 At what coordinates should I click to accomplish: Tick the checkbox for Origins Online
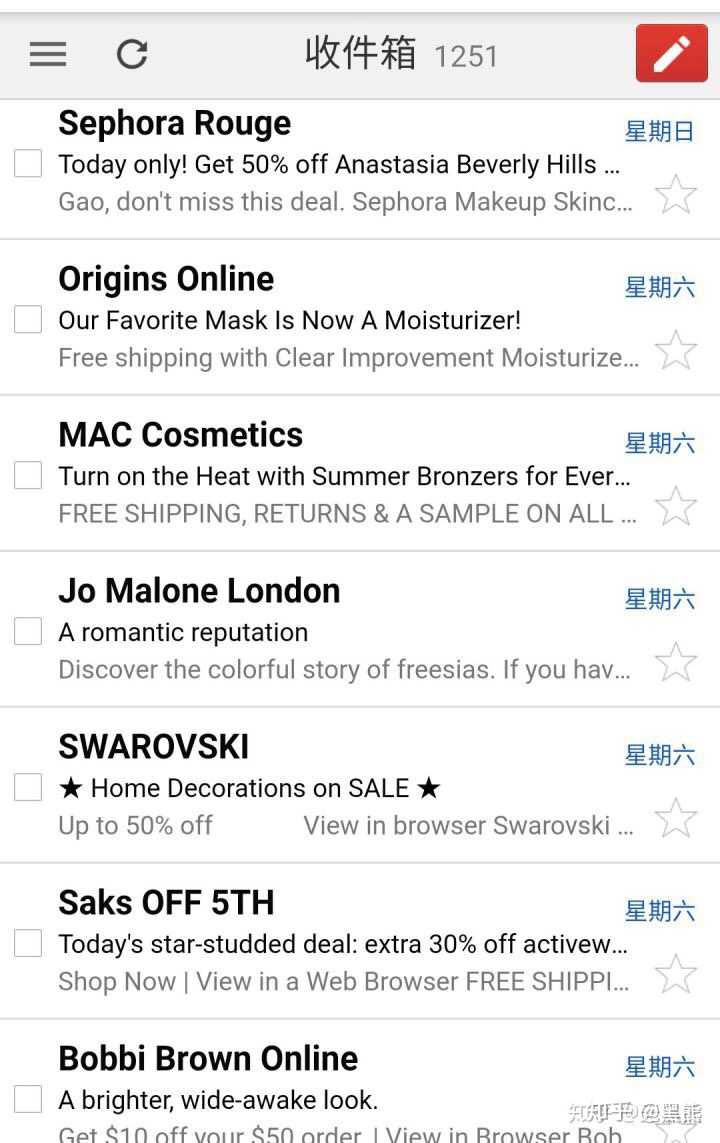[28, 320]
